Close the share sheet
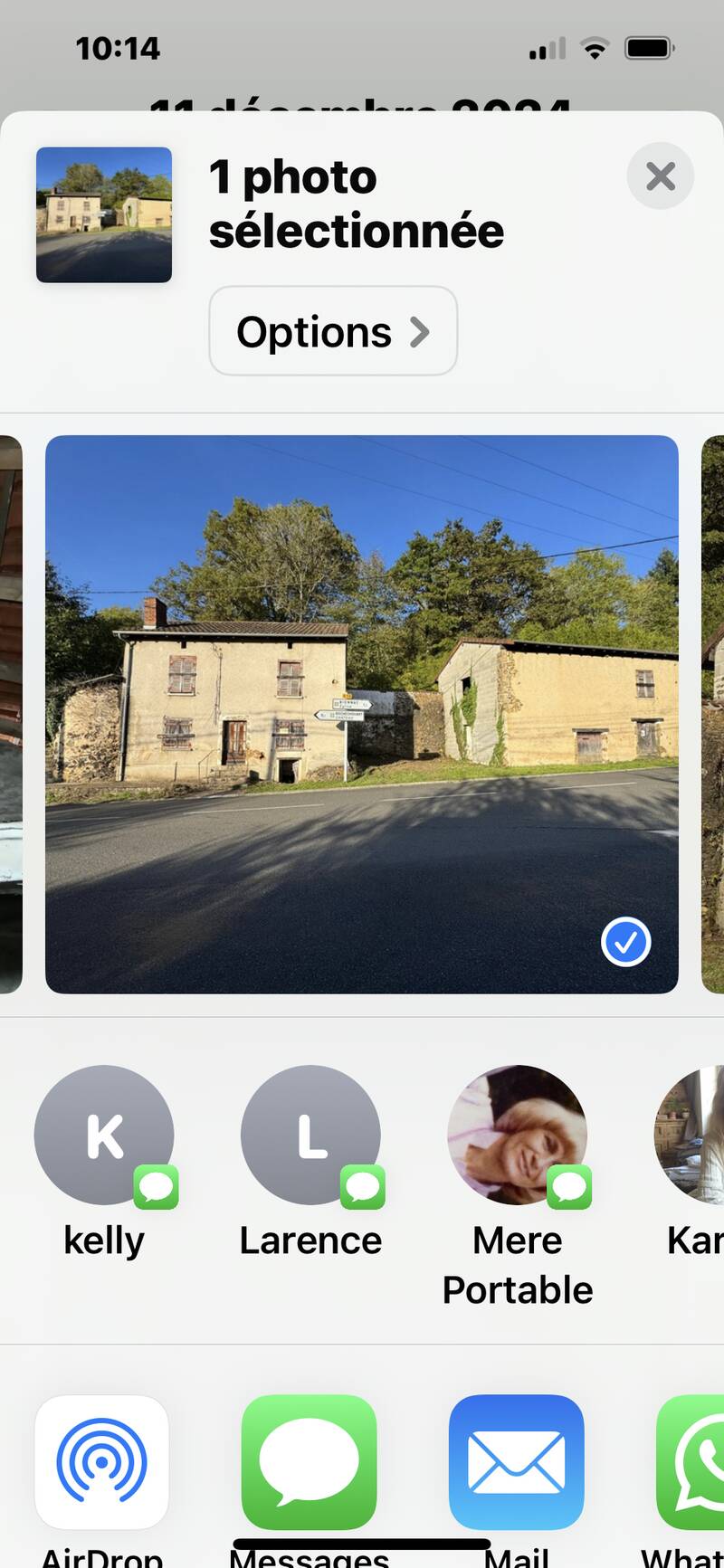Image resolution: width=724 pixels, height=1568 pixels. pyautogui.click(x=660, y=176)
